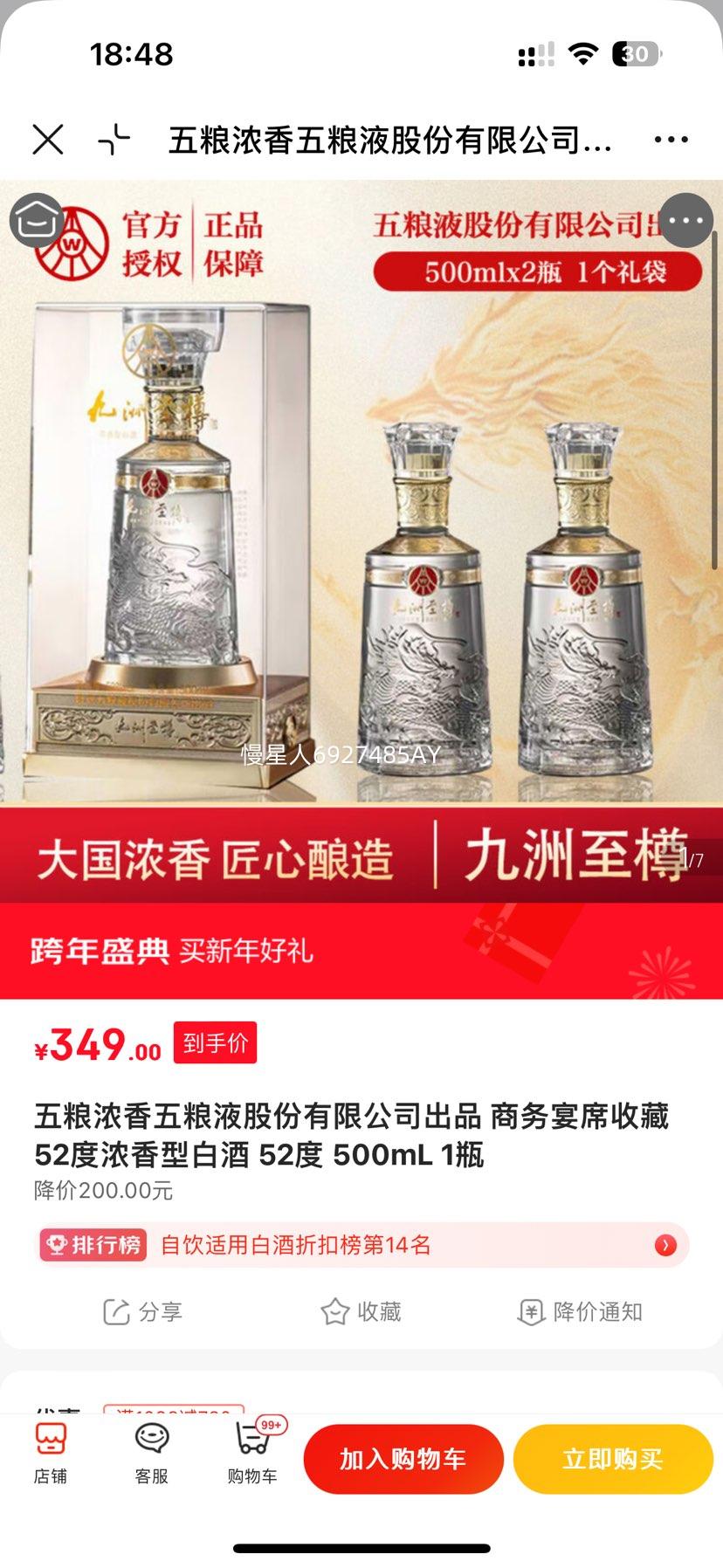
Task: Tap the home overlay icon on product photo
Action: 35,221
